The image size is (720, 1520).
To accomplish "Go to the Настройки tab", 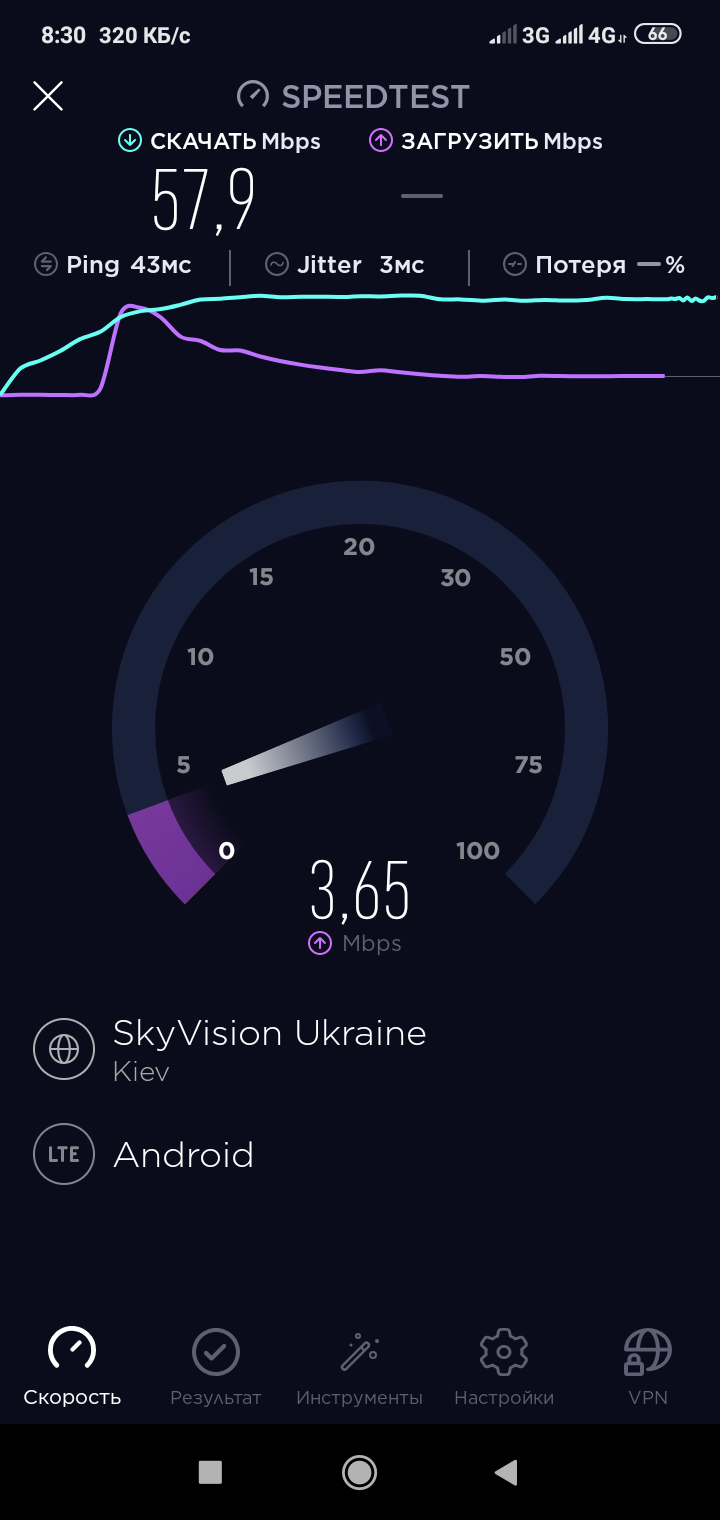I will (504, 1367).
